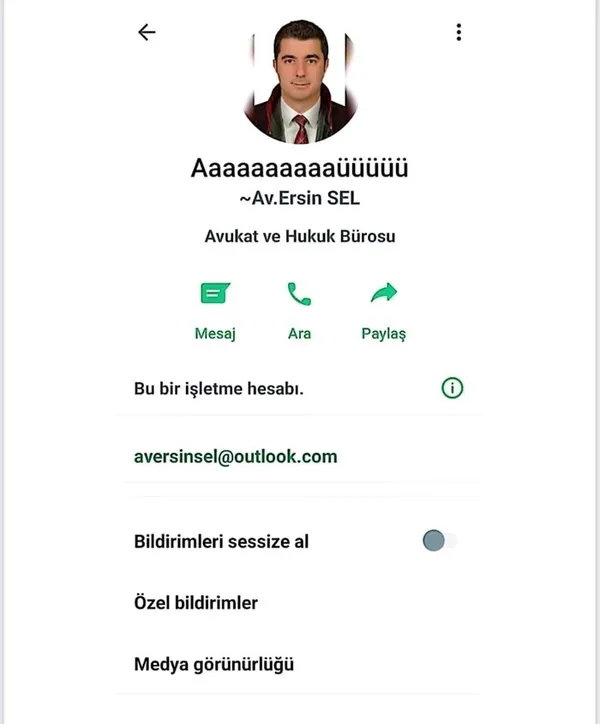
Task: Open business account info icon
Action: (x=452, y=388)
